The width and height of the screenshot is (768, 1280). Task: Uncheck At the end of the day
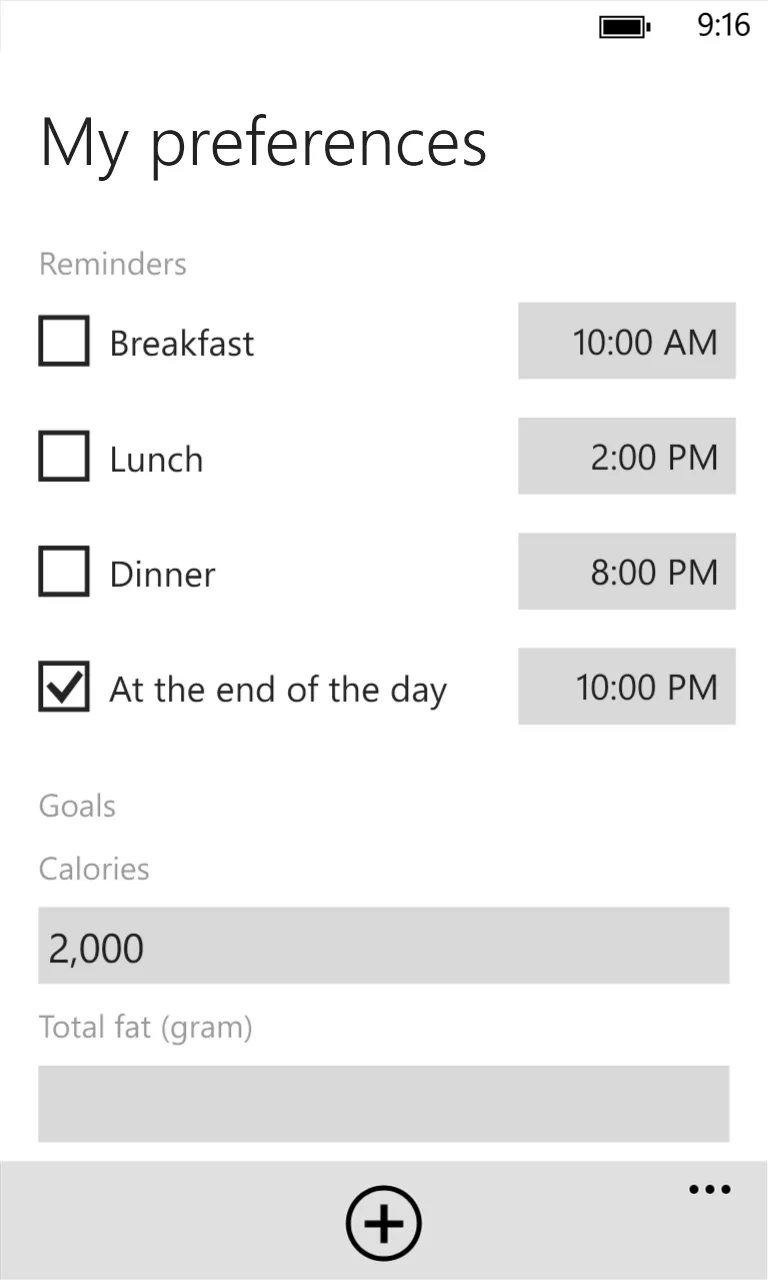pyautogui.click(x=64, y=686)
